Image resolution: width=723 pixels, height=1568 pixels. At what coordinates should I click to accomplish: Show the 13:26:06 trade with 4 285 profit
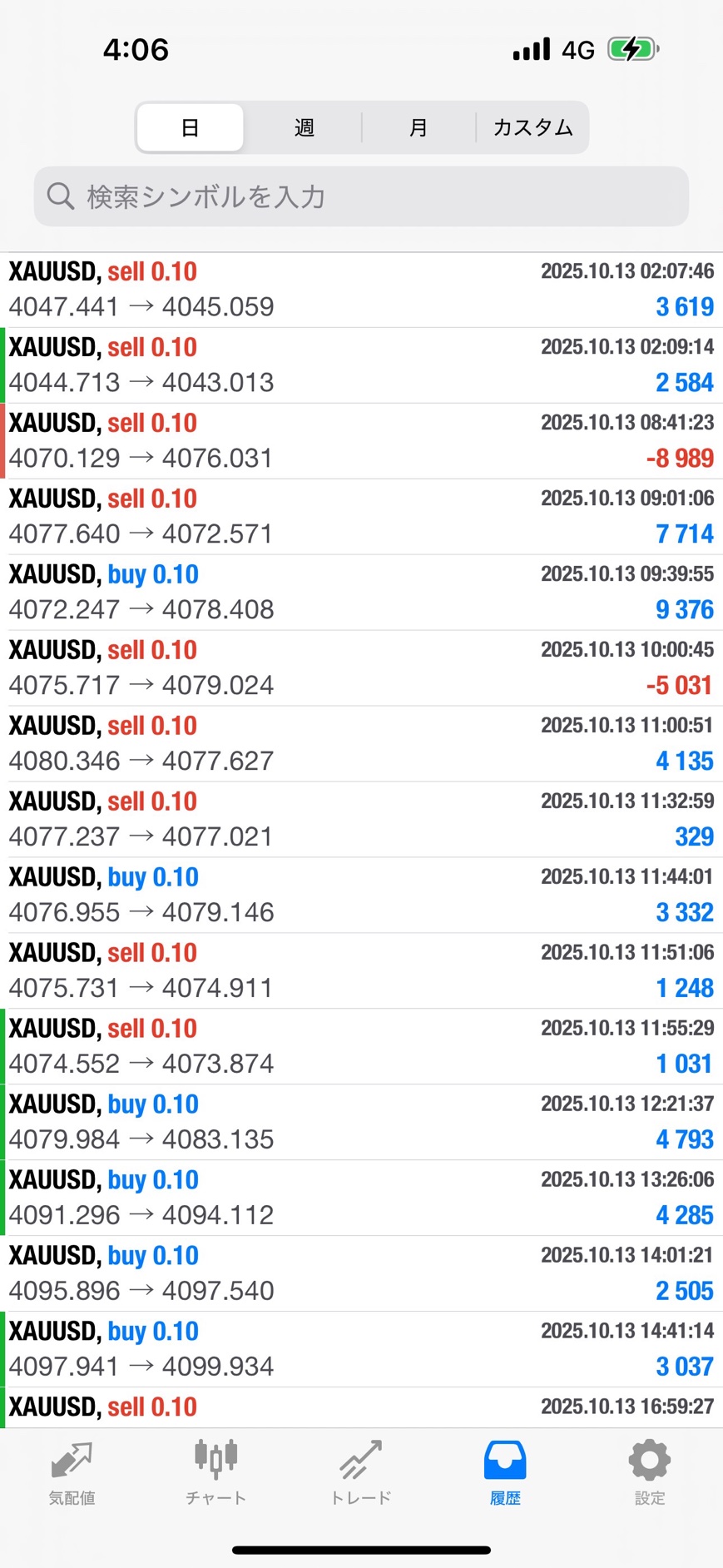click(x=361, y=1198)
